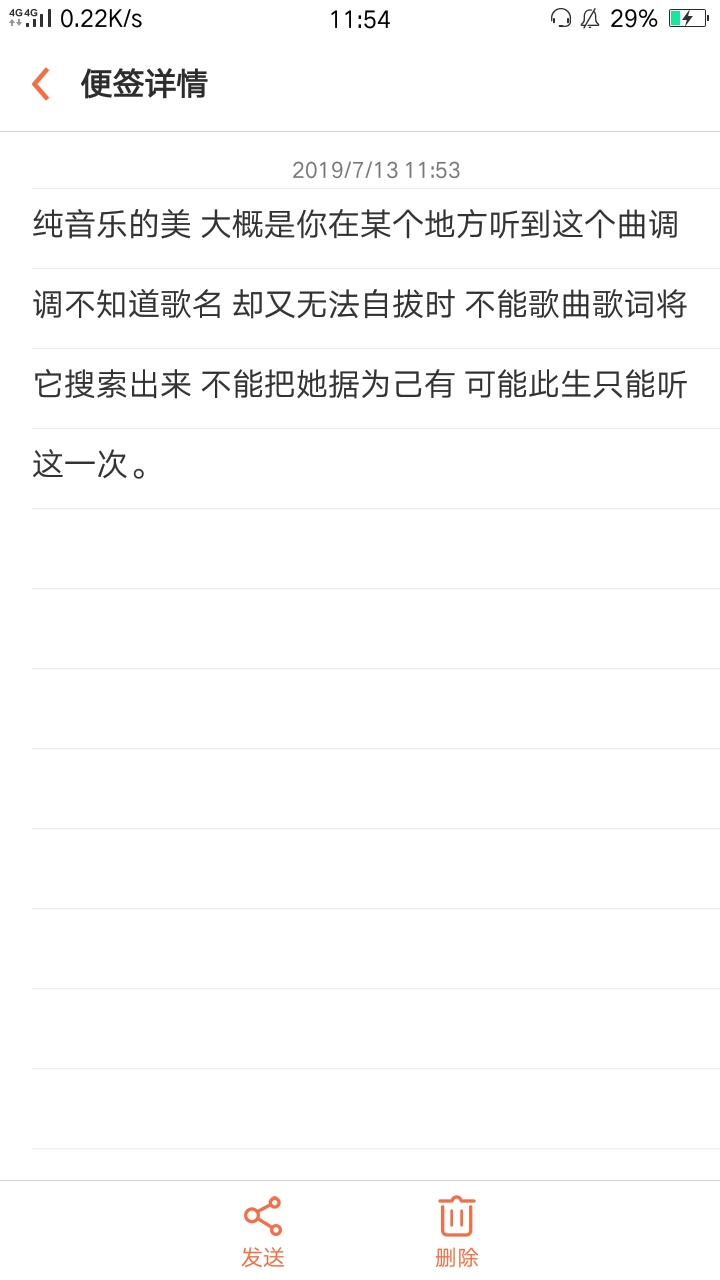This screenshot has height=1280, width=720.
Task: Tap 发送 to share this note
Action: point(263,1231)
